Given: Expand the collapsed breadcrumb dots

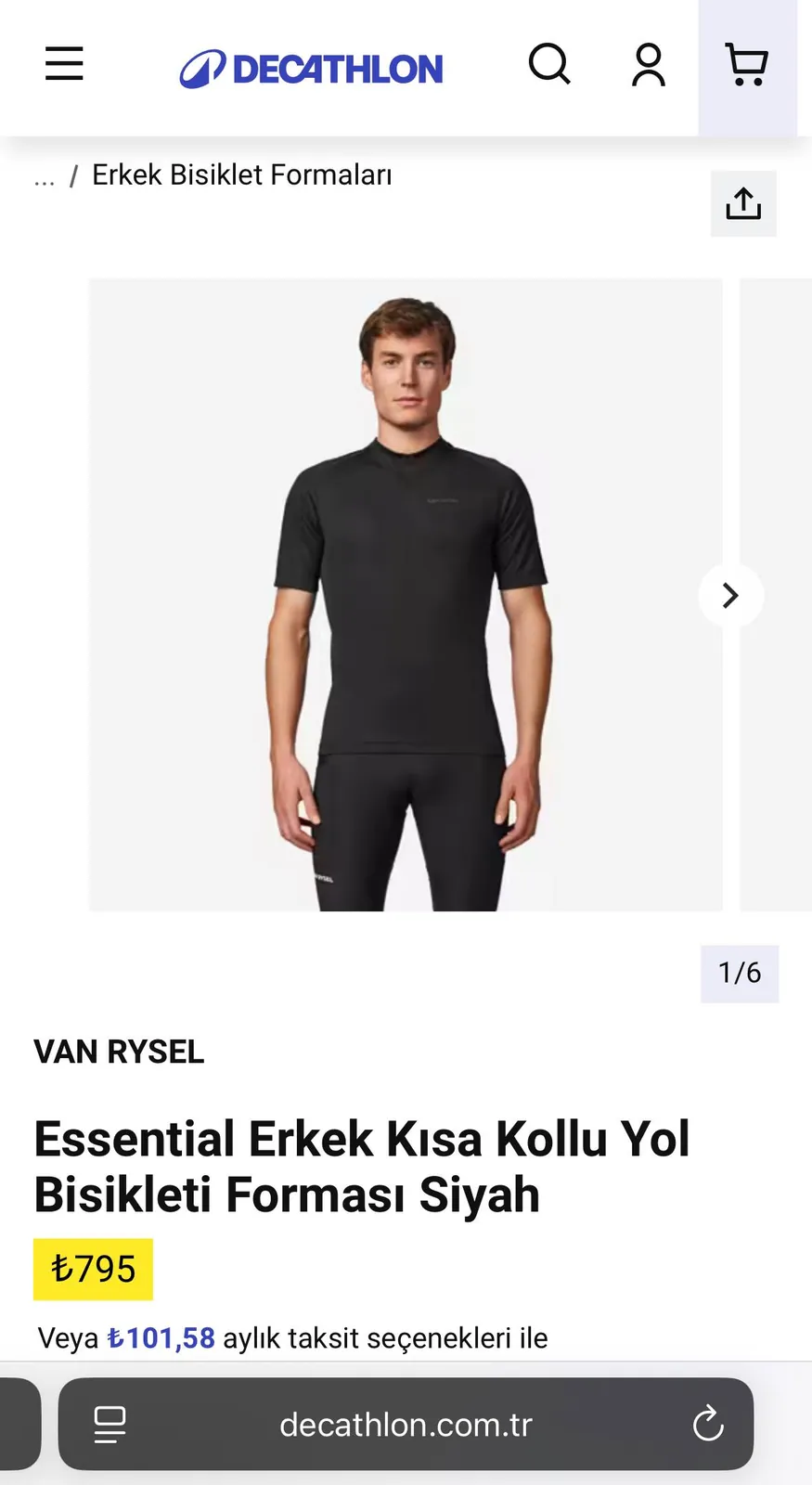Looking at the screenshot, I should [x=45, y=176].
